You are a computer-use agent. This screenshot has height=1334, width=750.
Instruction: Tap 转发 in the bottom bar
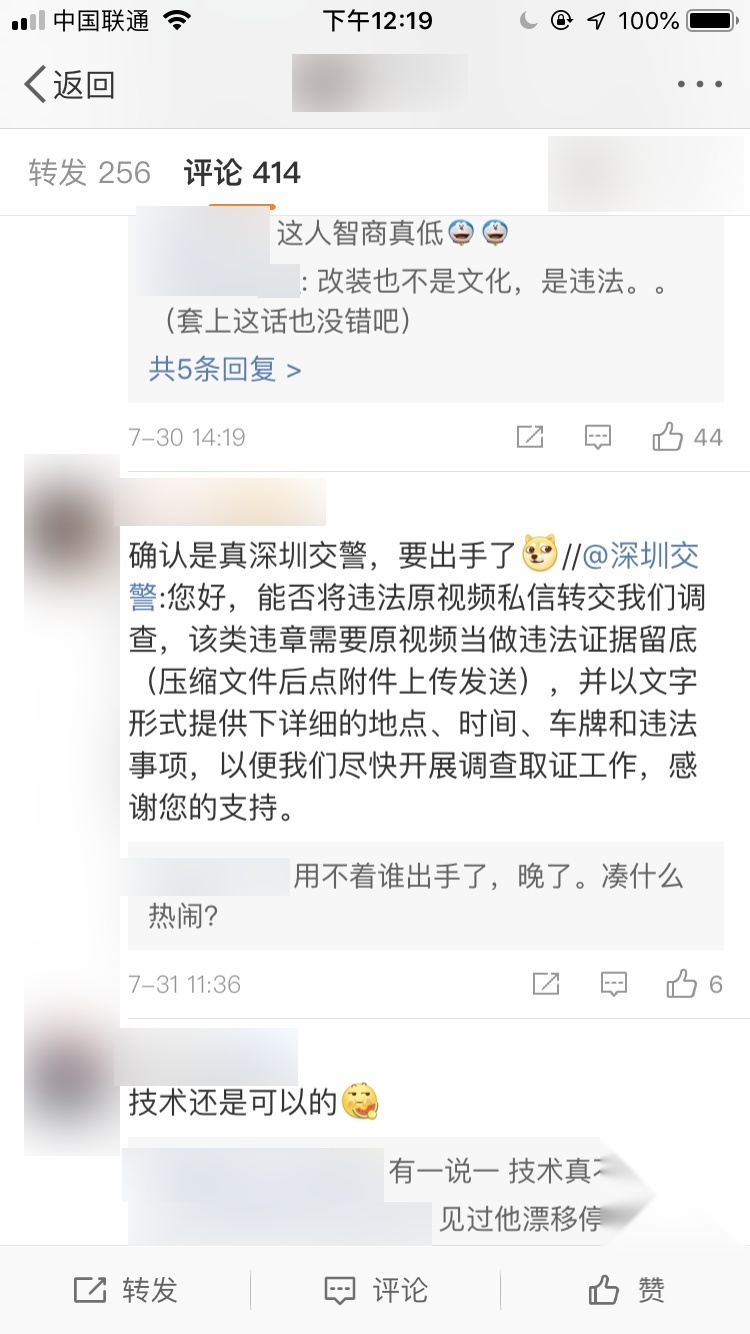click(x=126, y=1290)
